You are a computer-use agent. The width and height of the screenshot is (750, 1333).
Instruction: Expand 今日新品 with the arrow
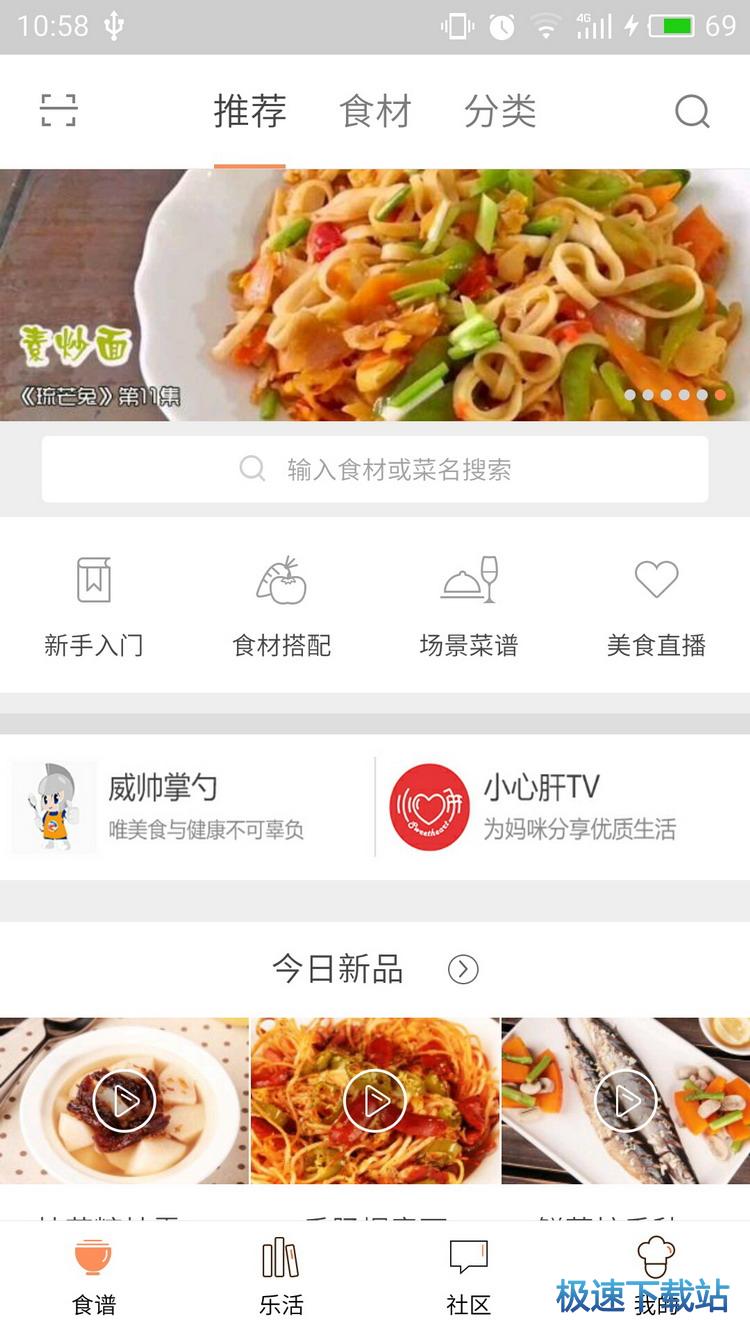[463, 969]
